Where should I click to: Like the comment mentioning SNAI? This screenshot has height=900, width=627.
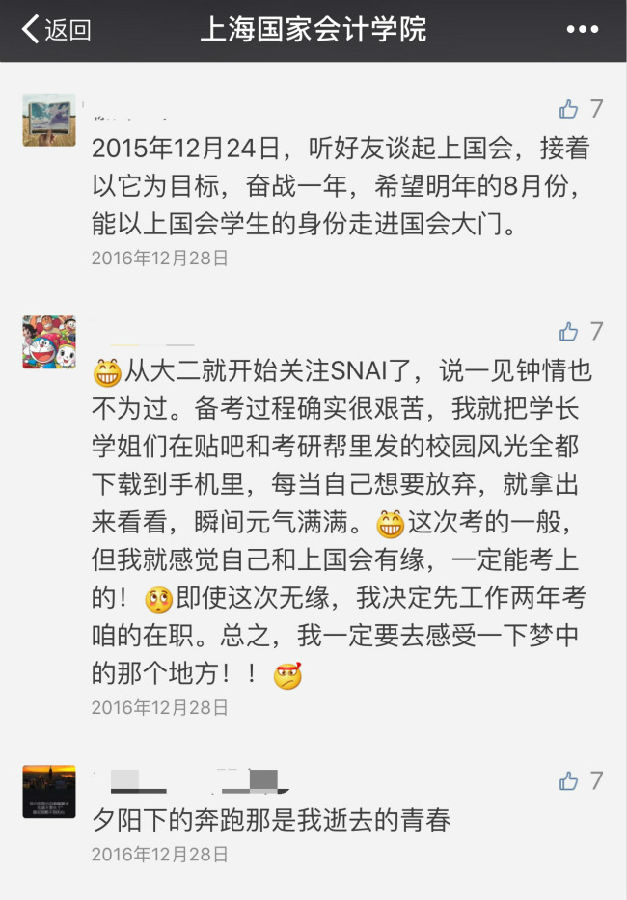(570, 331)
